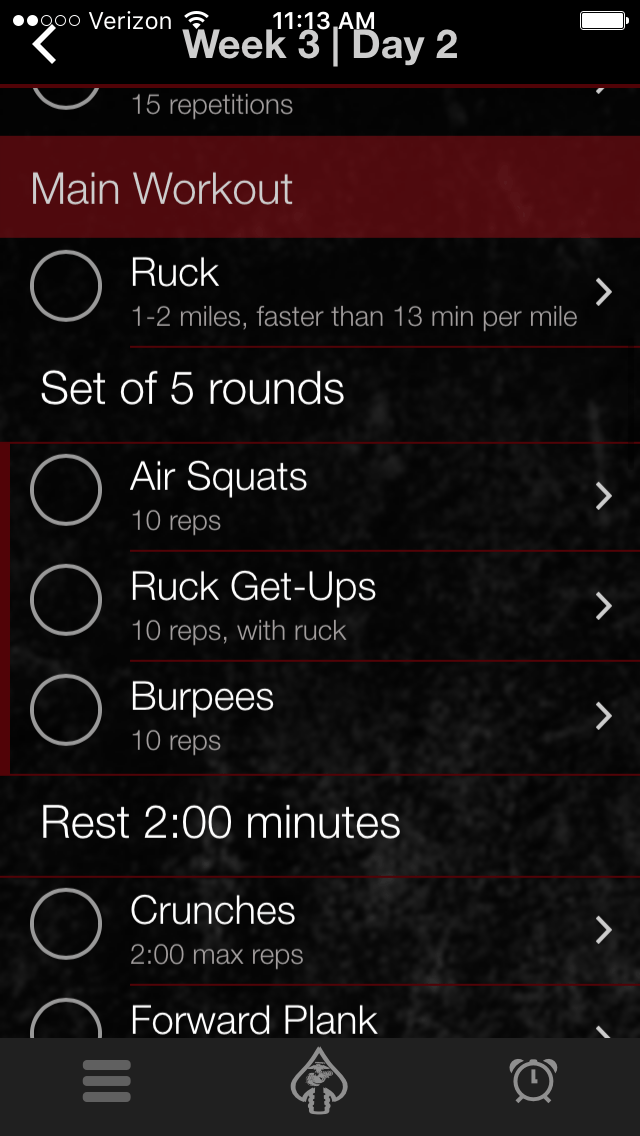Open Burpees exercise details
The image size is (640, 1136).
[x=603, y=716]
